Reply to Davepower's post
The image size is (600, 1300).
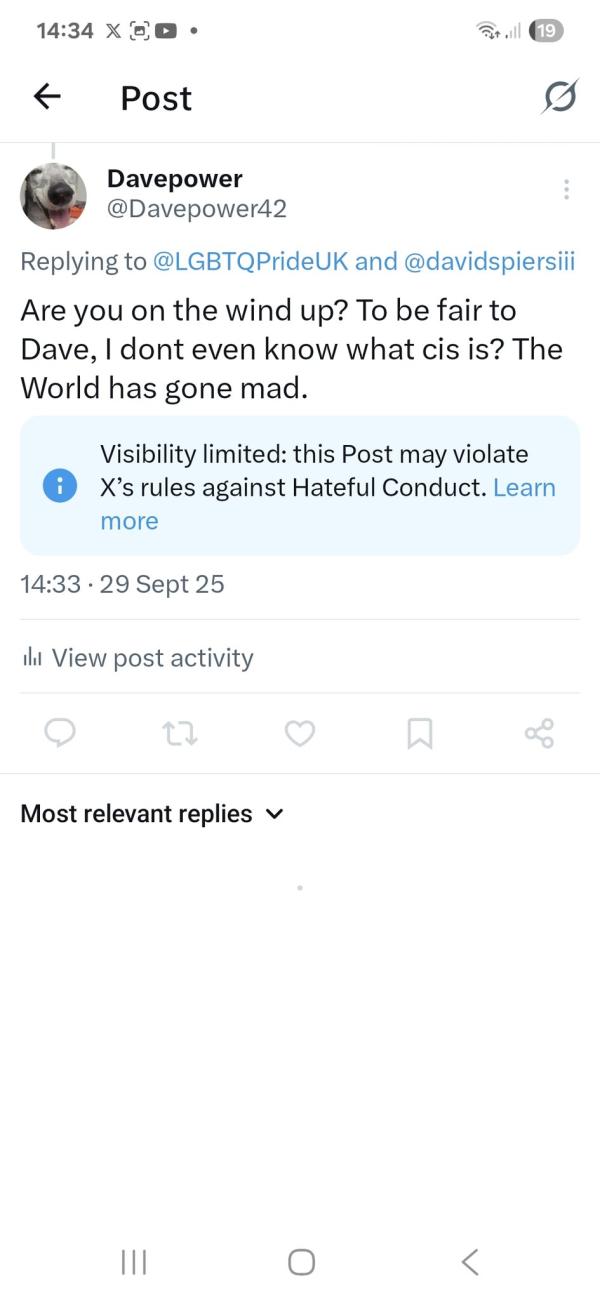click(x=61, y=735)
